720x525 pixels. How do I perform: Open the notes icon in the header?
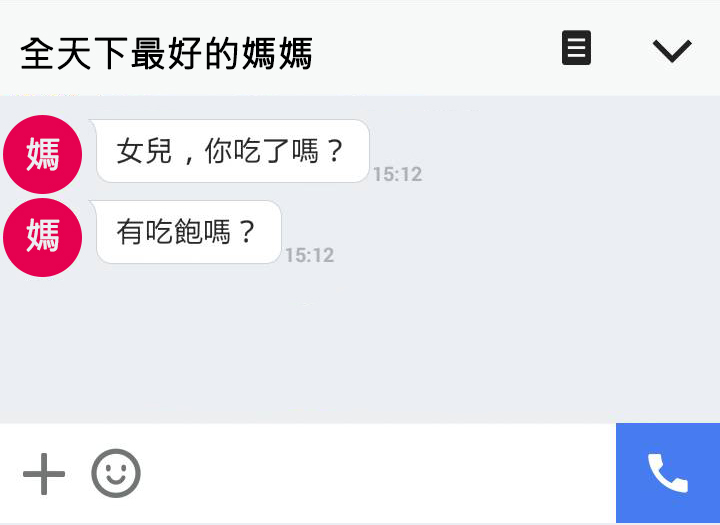click(x=576, y=48)
